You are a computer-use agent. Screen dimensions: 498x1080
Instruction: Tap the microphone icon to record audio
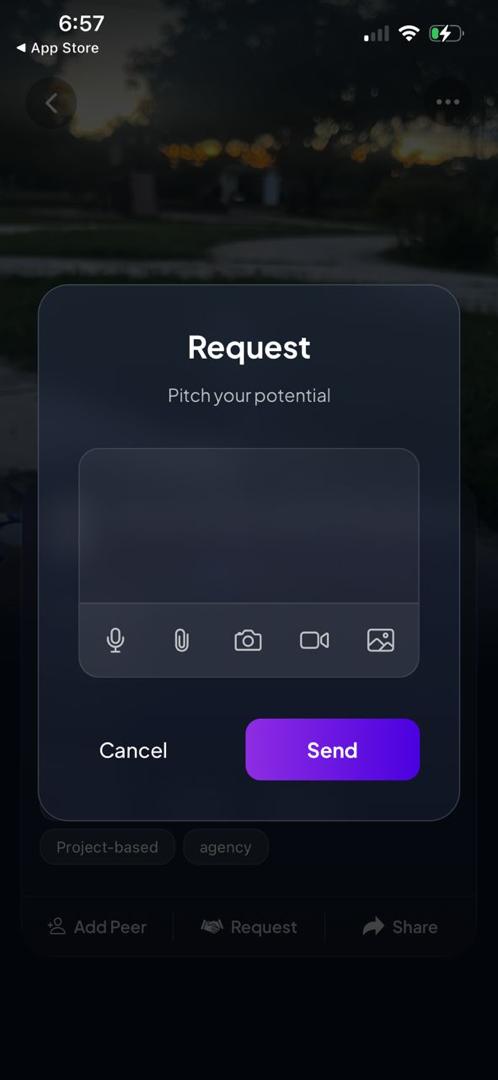(116, 641)
